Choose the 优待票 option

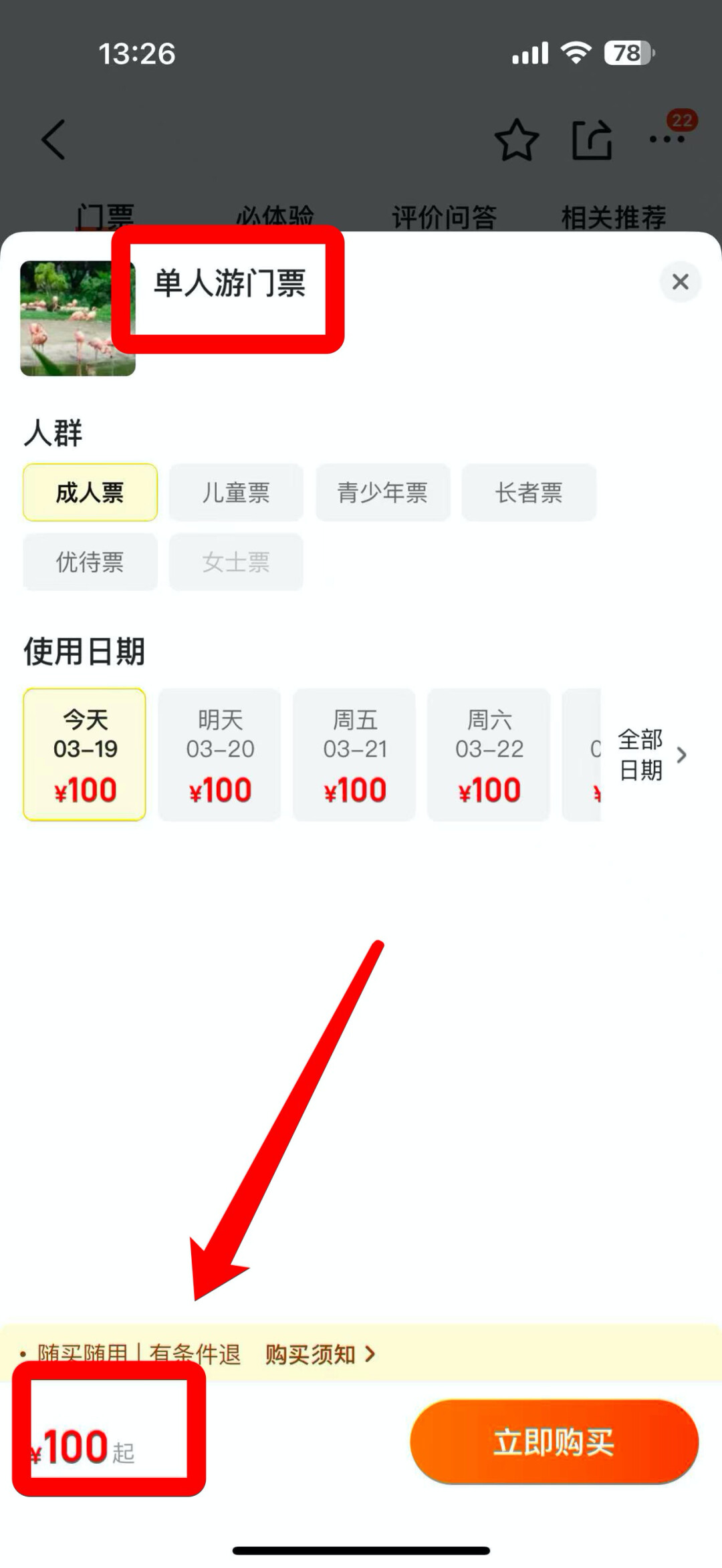90,562
